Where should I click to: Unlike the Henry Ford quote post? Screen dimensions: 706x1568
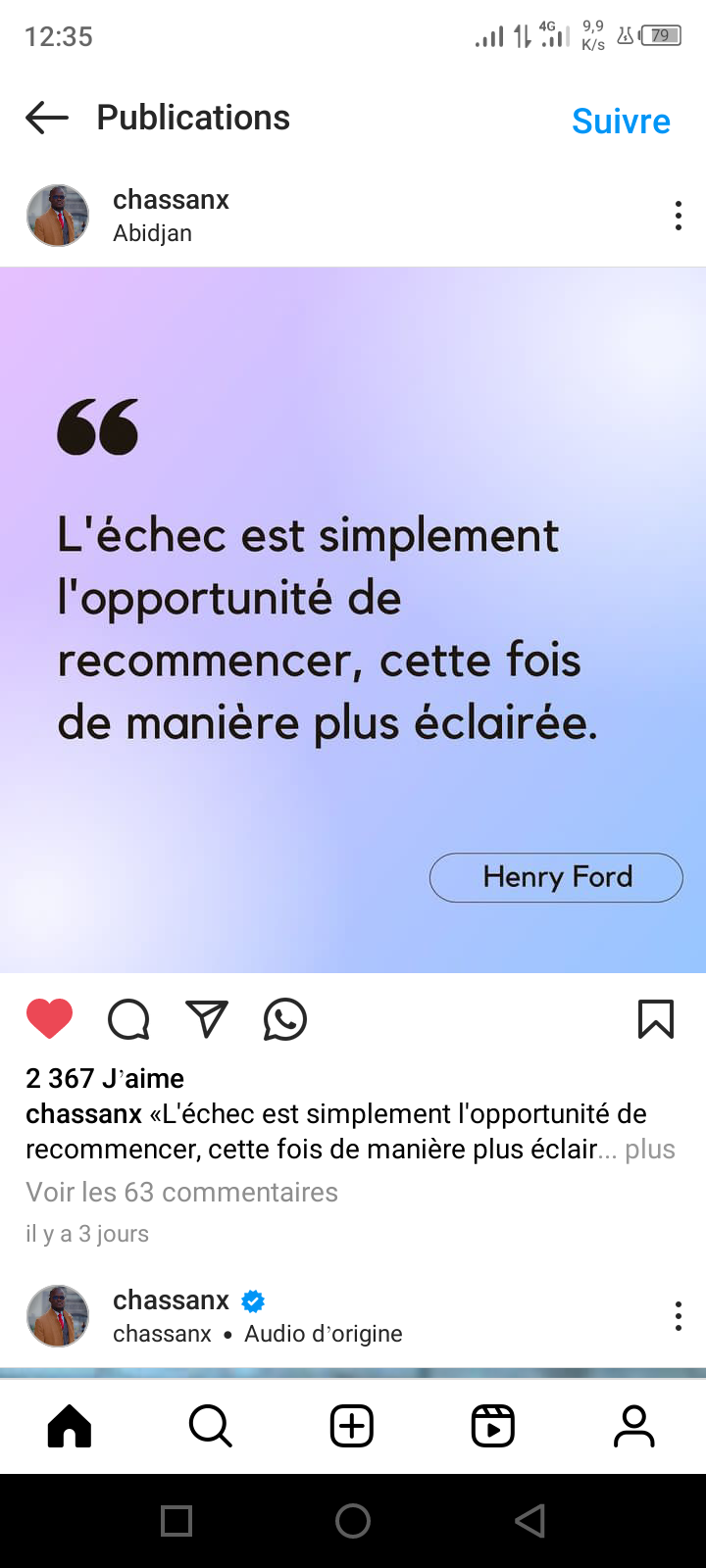coord(49,1019)
